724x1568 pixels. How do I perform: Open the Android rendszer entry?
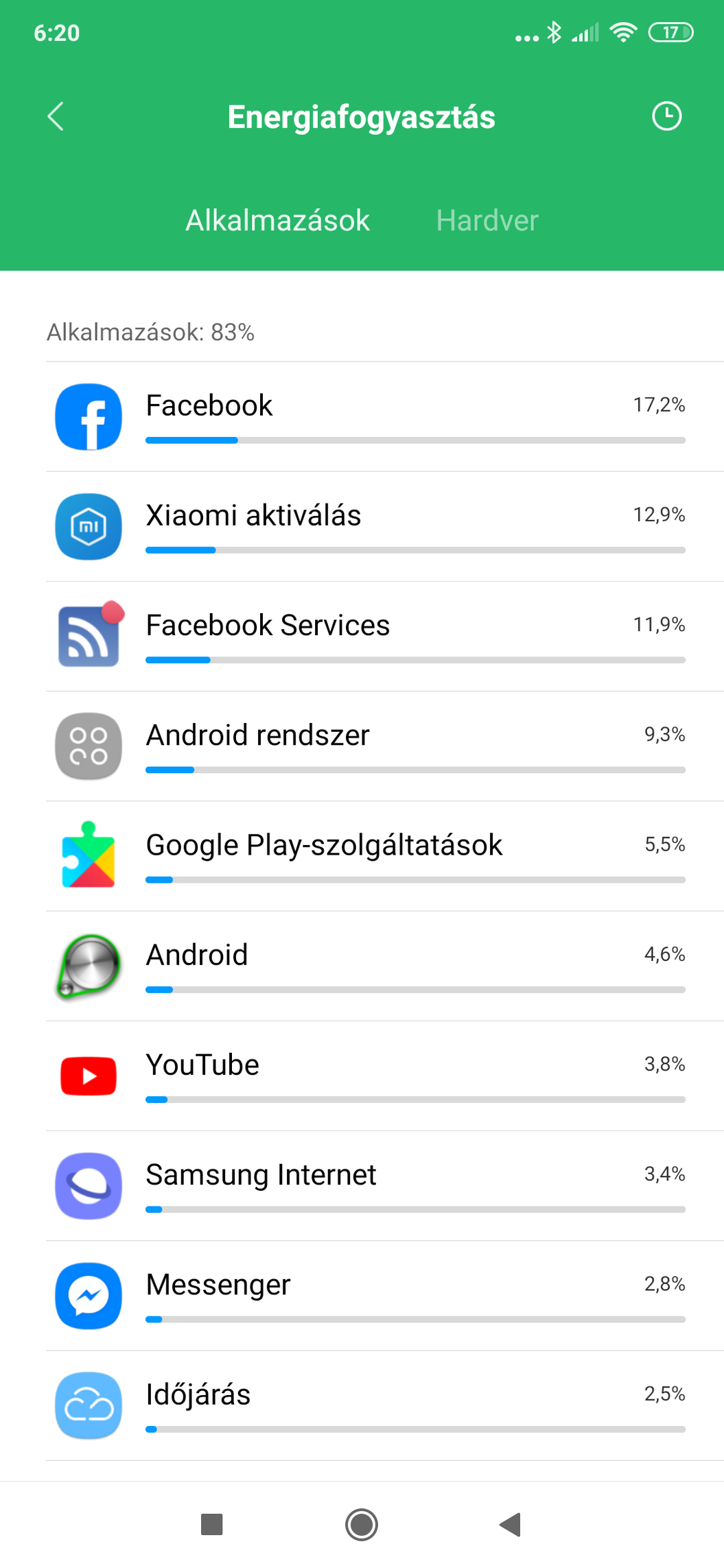pyautogui.click(x=385, y=746)
